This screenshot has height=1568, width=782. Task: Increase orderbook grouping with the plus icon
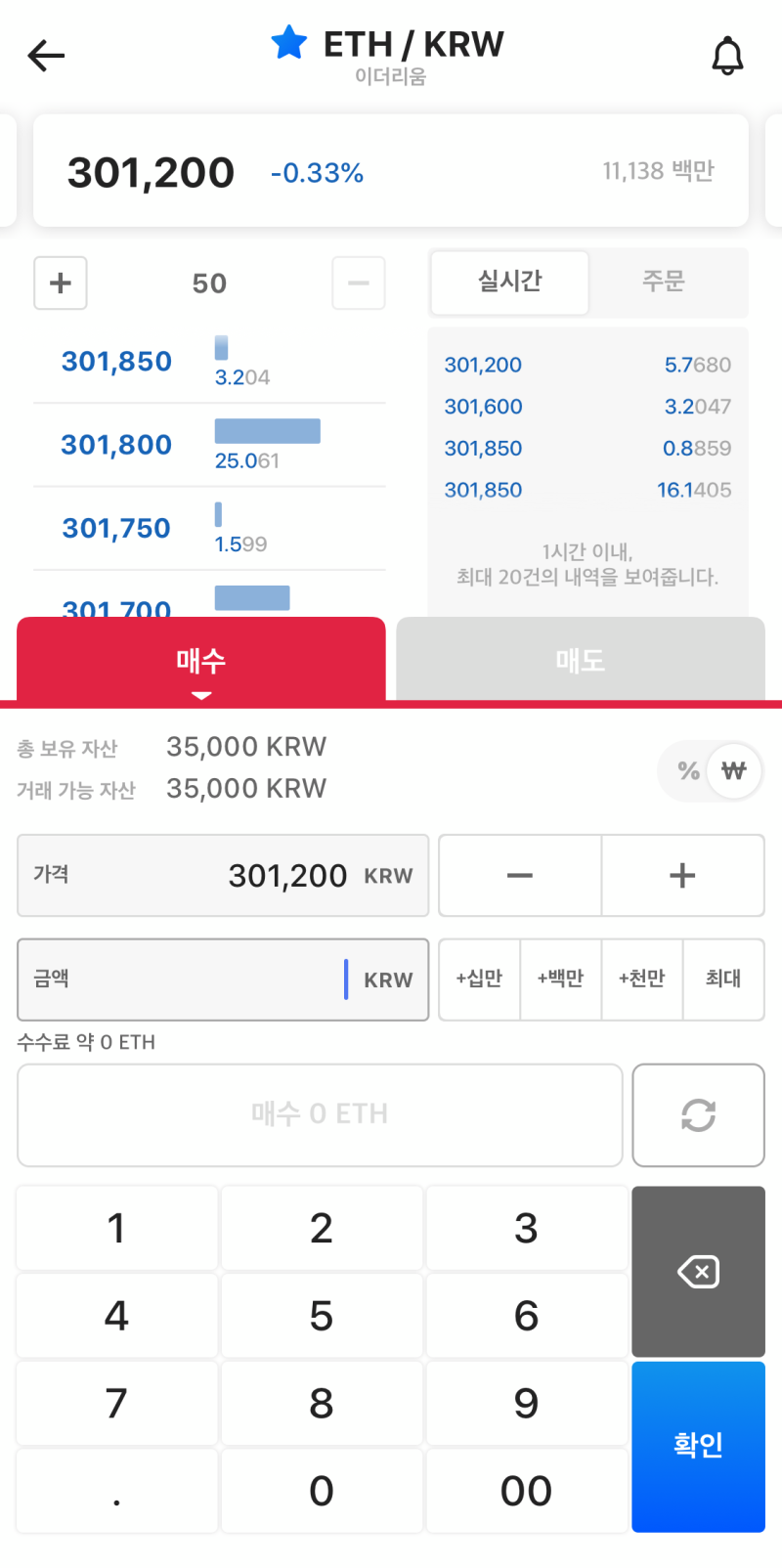point(60,283)
